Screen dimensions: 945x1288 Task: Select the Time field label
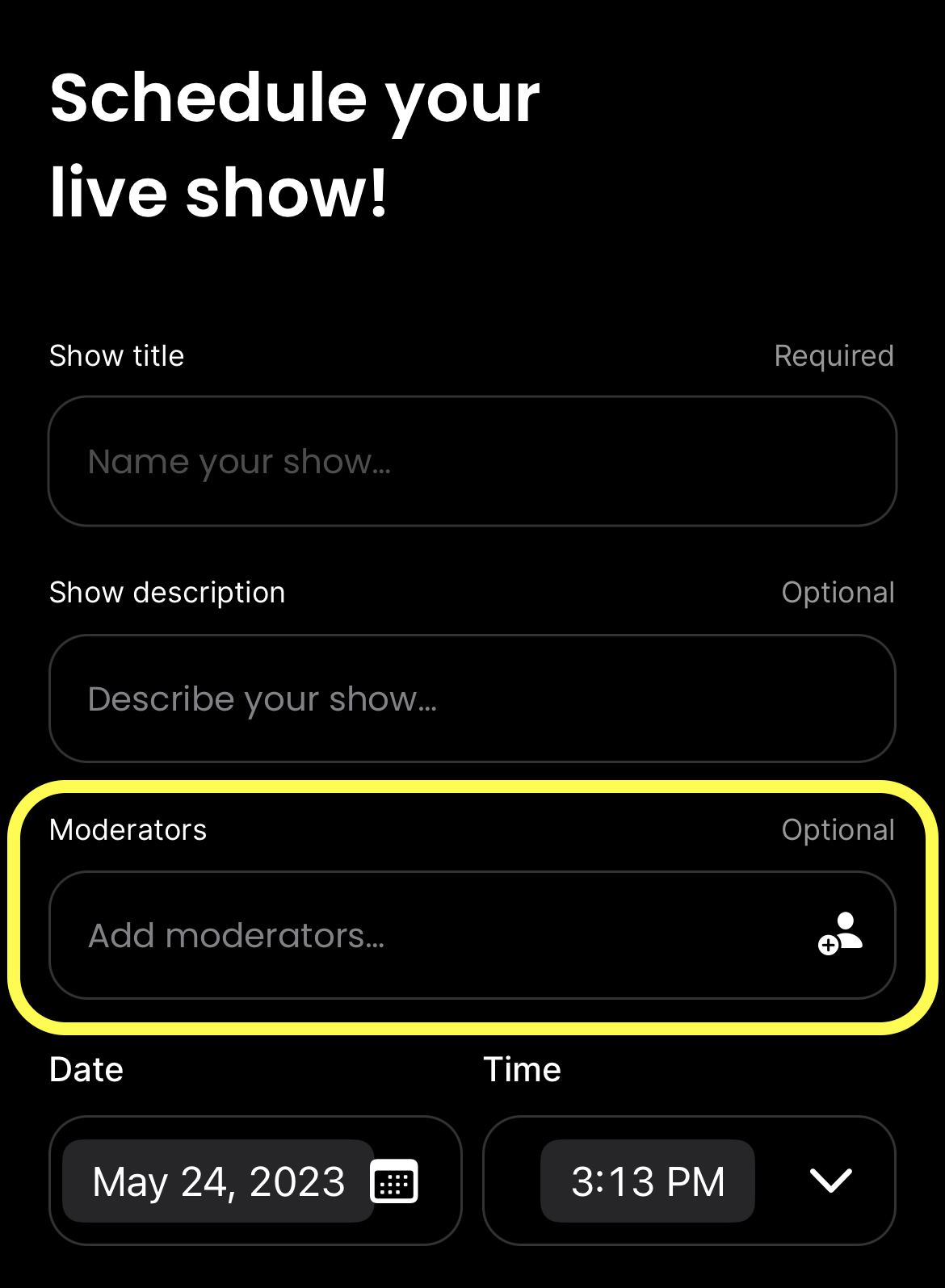pos(523,1068)
